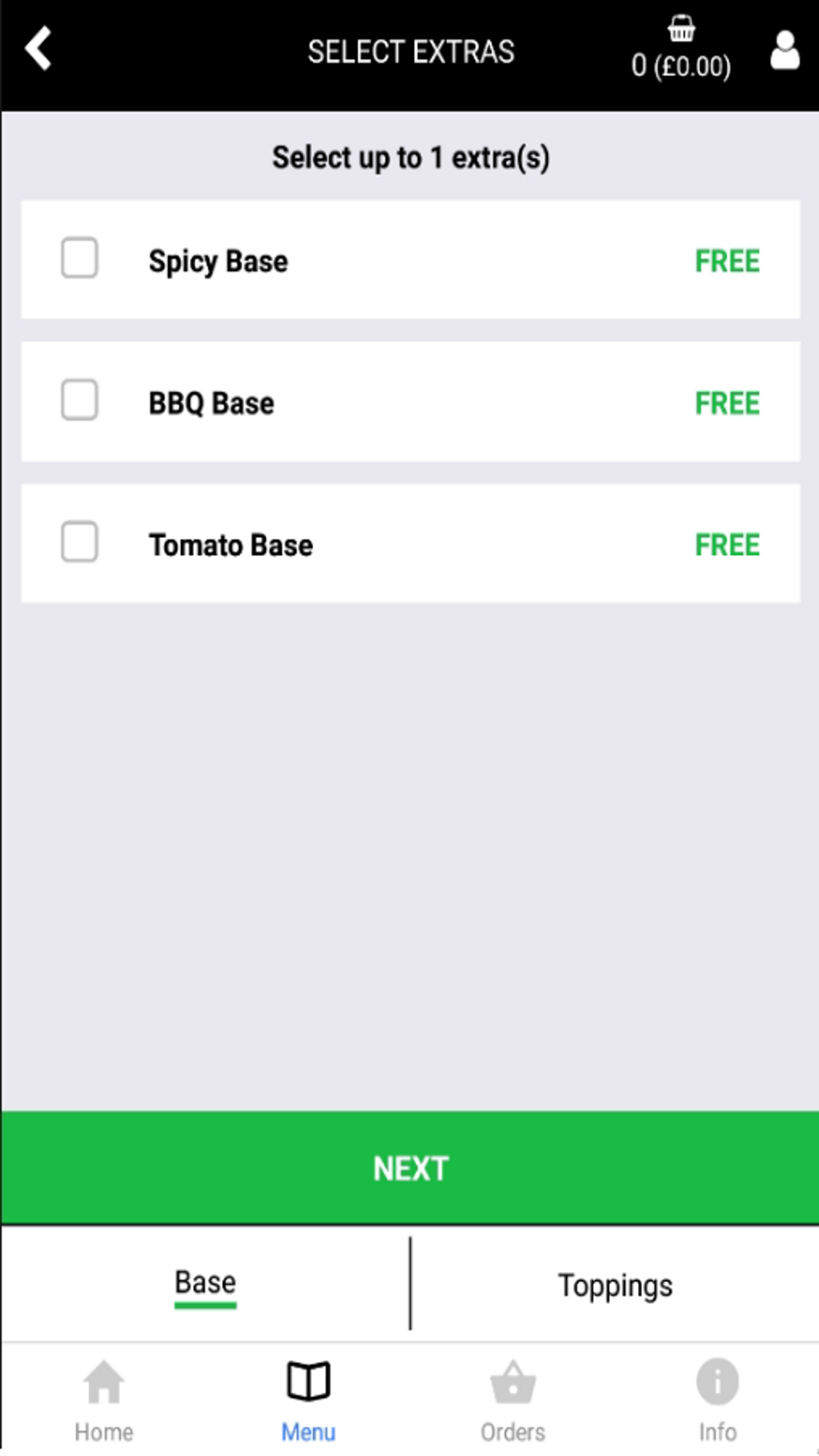819x1456 pixels.
Task: Switch to the Toppings tab
Action: click(615, 1285)
